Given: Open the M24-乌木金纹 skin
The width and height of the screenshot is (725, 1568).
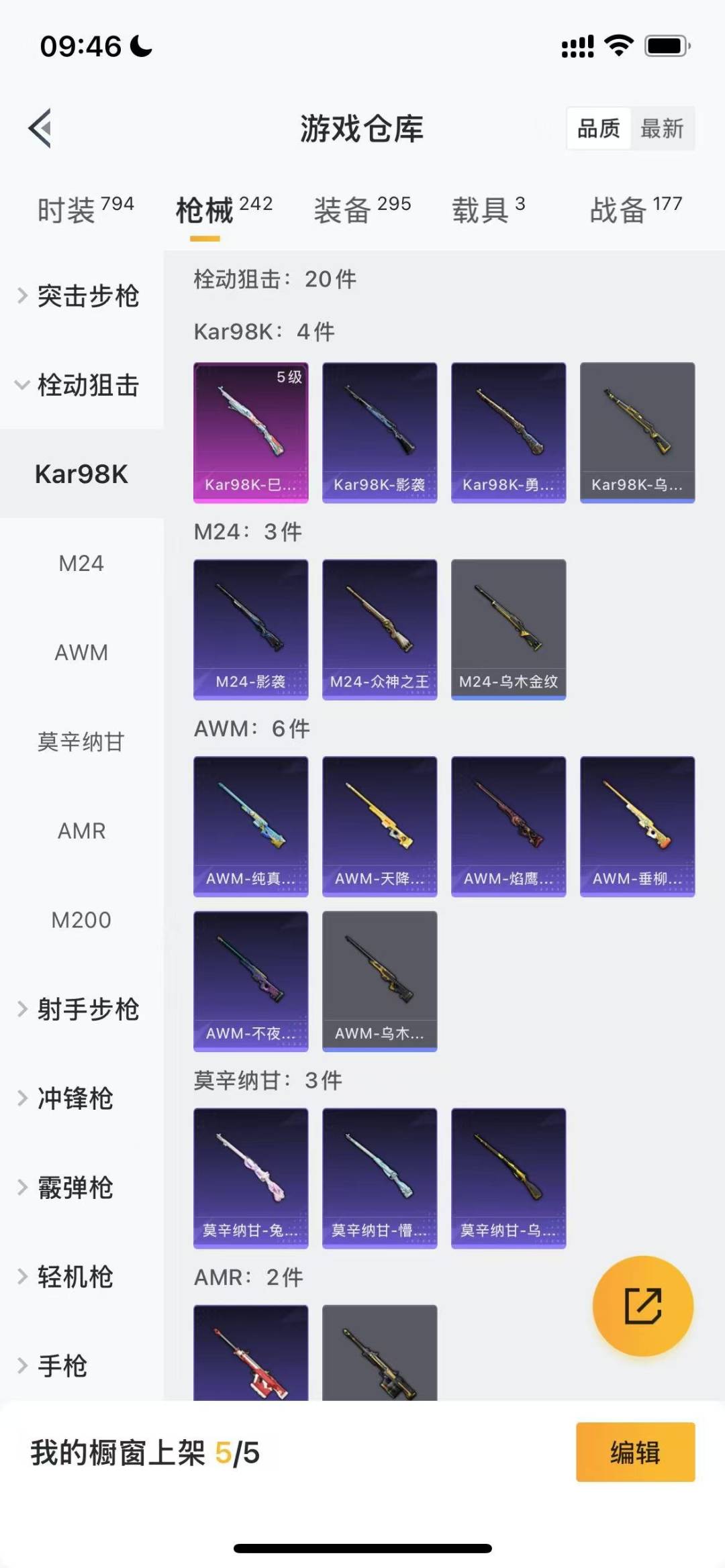Looking at the screenshot, I should click(x=509, y=629).
